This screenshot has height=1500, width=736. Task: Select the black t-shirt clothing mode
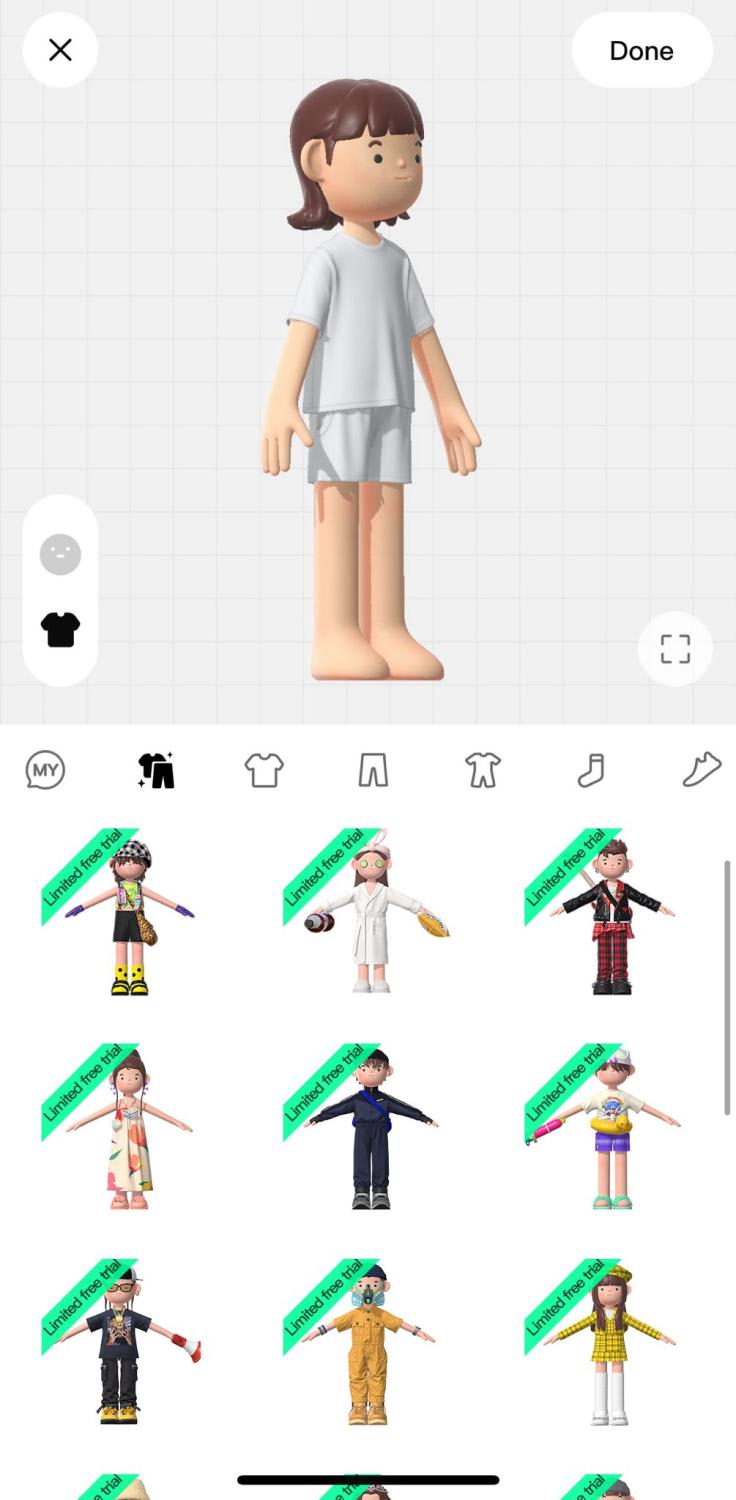[60, 630]
